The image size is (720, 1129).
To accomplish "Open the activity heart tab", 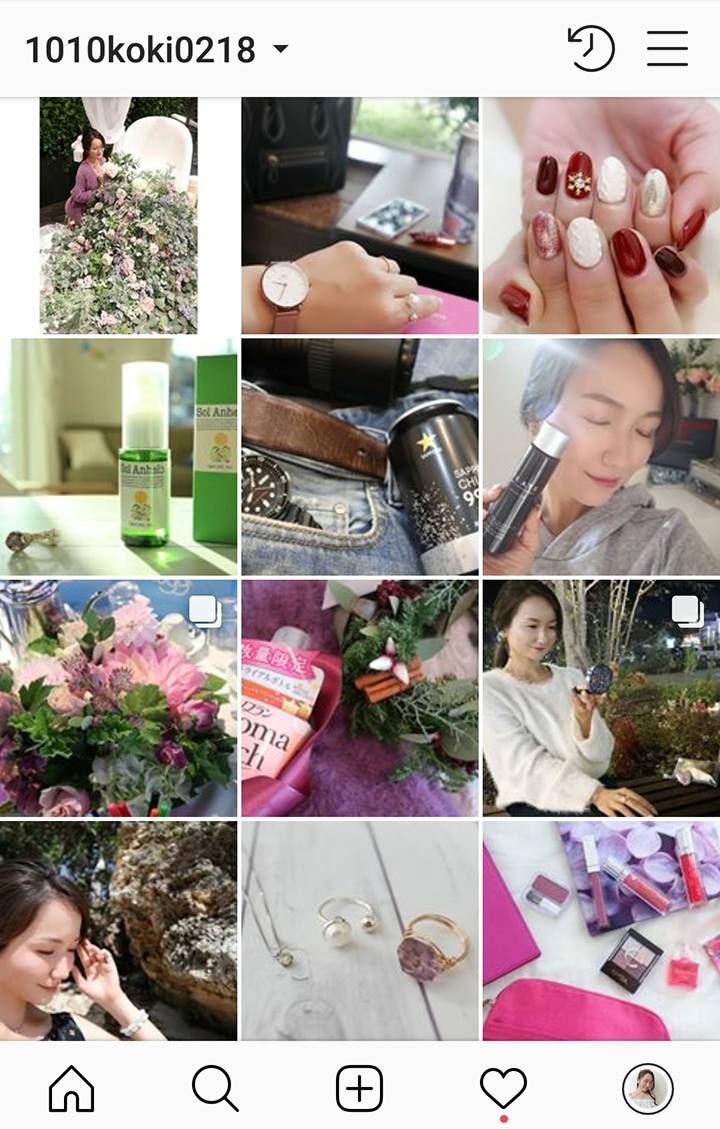I will [503, 1088].
